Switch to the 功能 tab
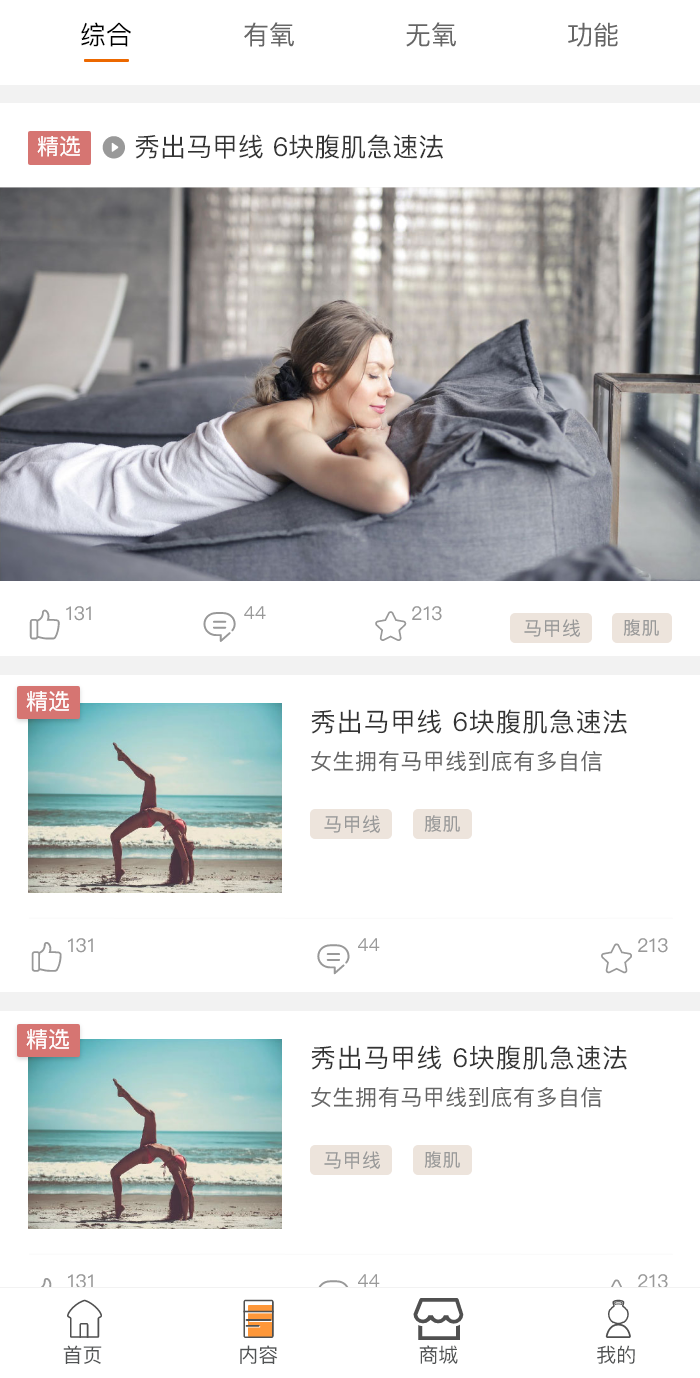Viewport: 700px width, 1378px height. coord(593,36)
